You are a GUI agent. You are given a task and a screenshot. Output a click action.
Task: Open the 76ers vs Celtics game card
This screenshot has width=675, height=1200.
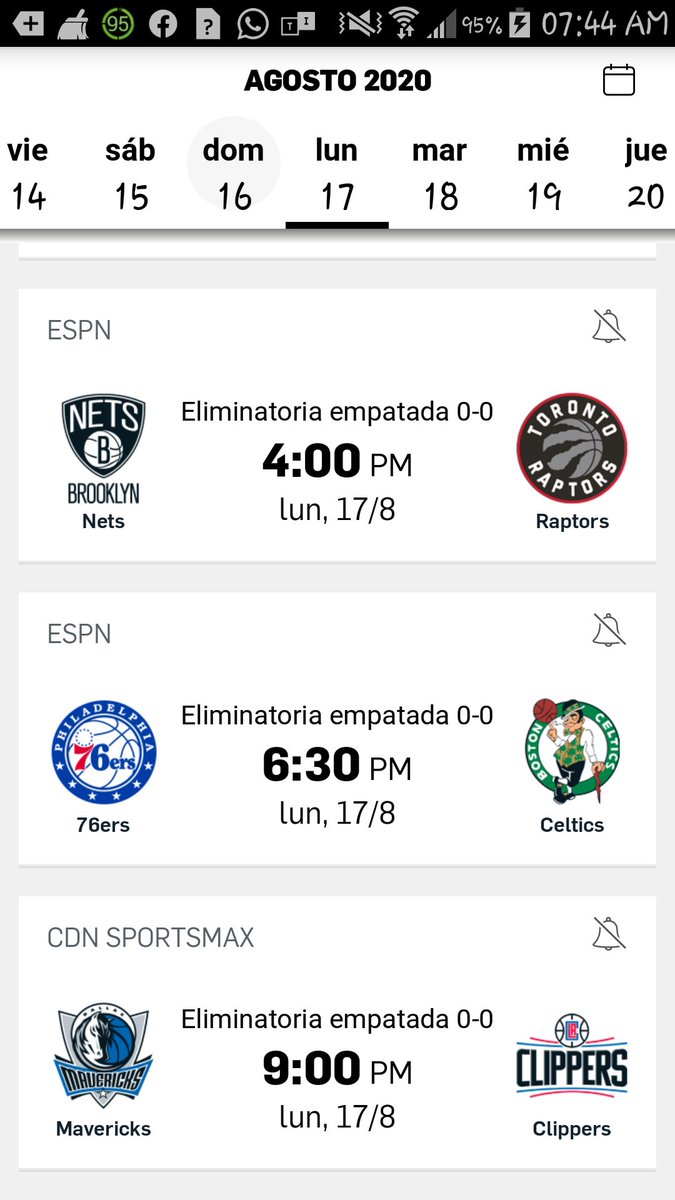[337, 728]
